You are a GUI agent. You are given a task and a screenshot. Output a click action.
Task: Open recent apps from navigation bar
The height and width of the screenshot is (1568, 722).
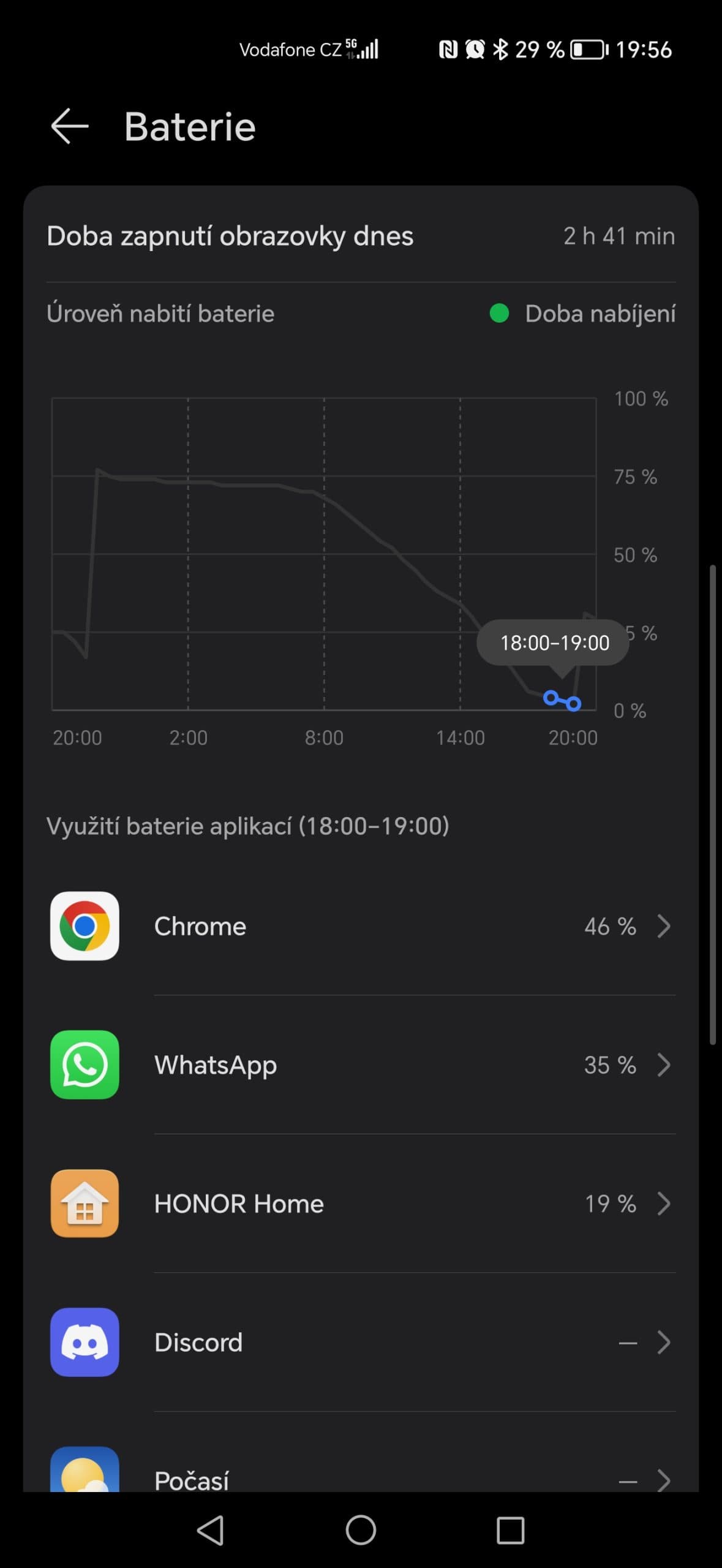point(510,1530)
